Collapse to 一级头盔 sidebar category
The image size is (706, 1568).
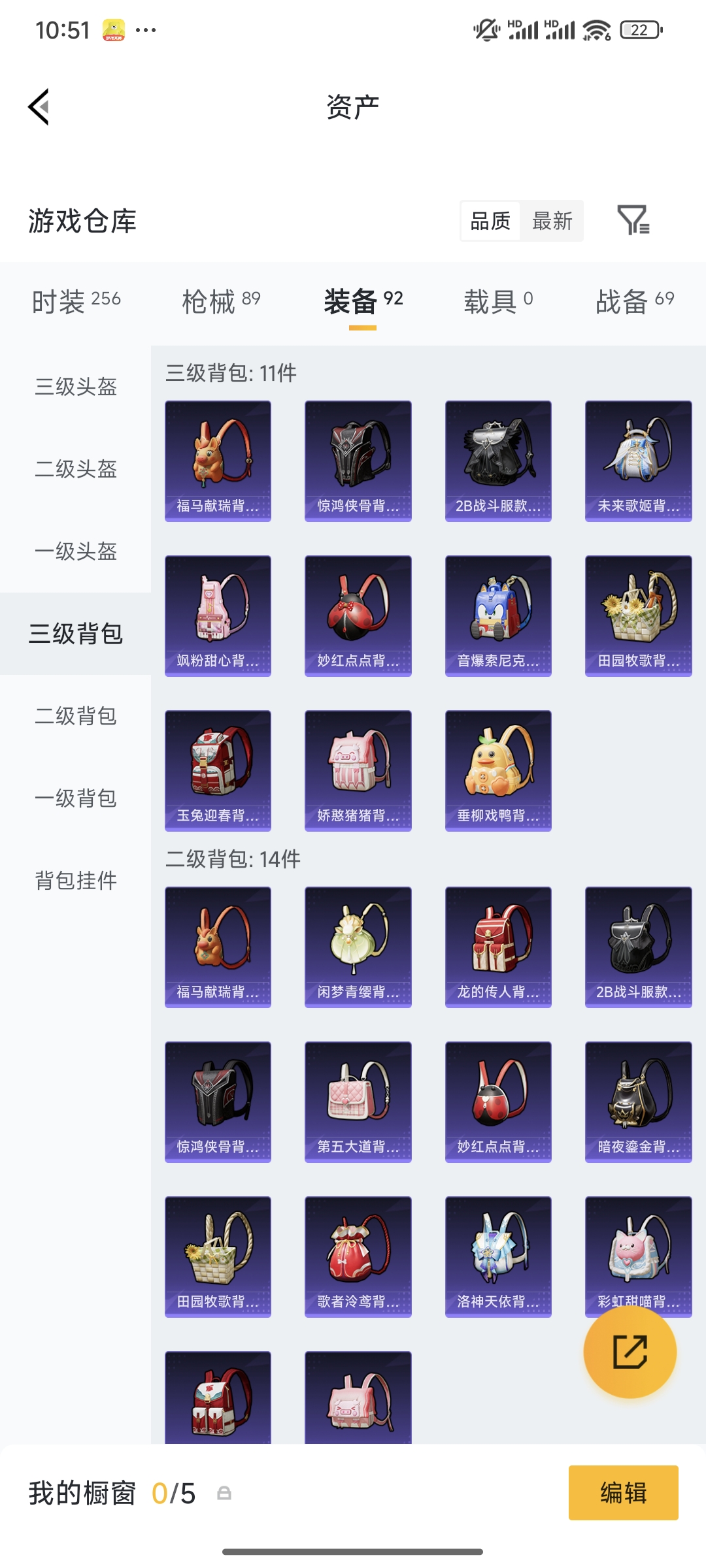click(x=75, y=552)
